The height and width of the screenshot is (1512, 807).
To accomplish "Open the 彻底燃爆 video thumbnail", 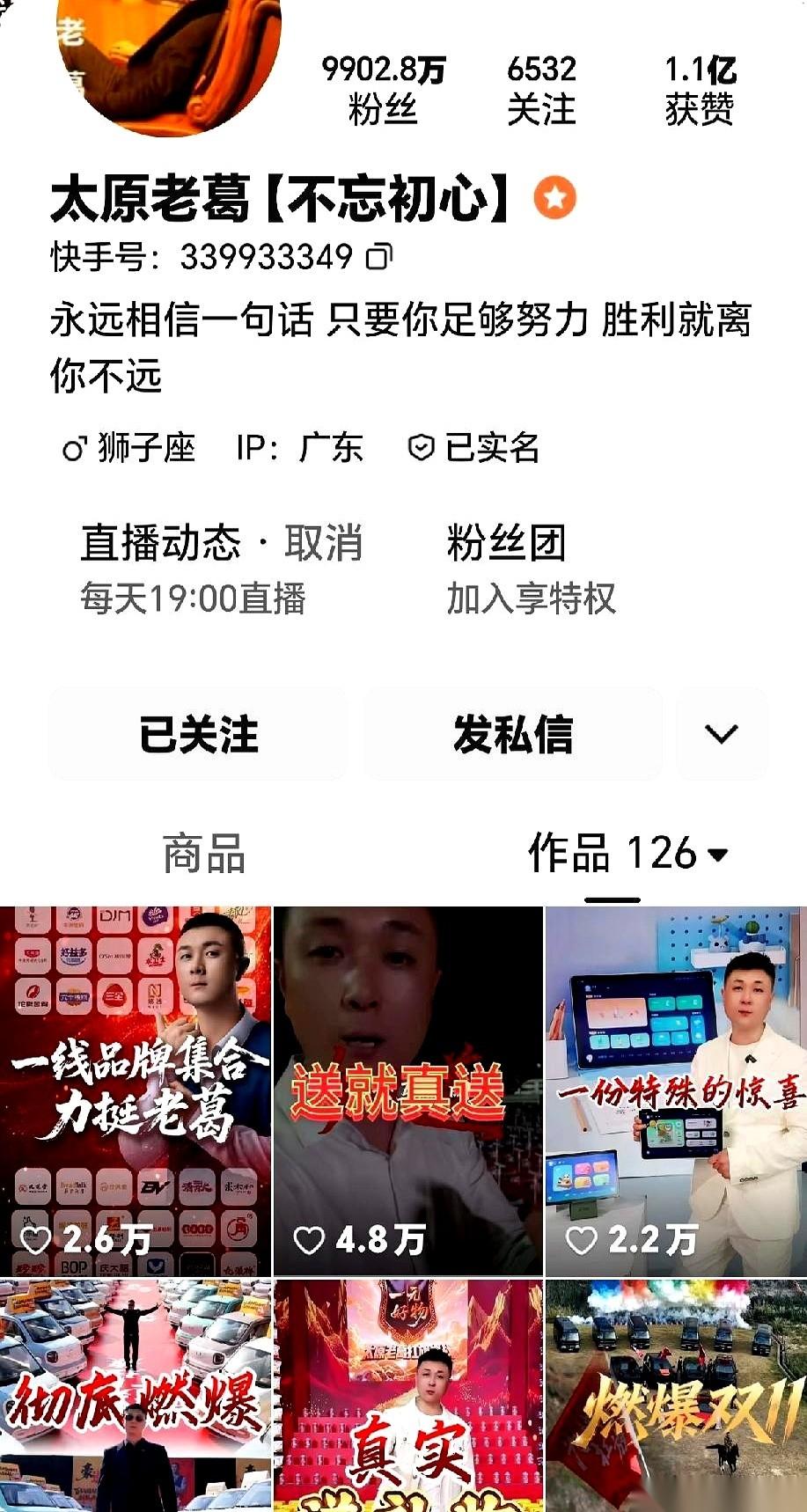I will point(136,1391).
